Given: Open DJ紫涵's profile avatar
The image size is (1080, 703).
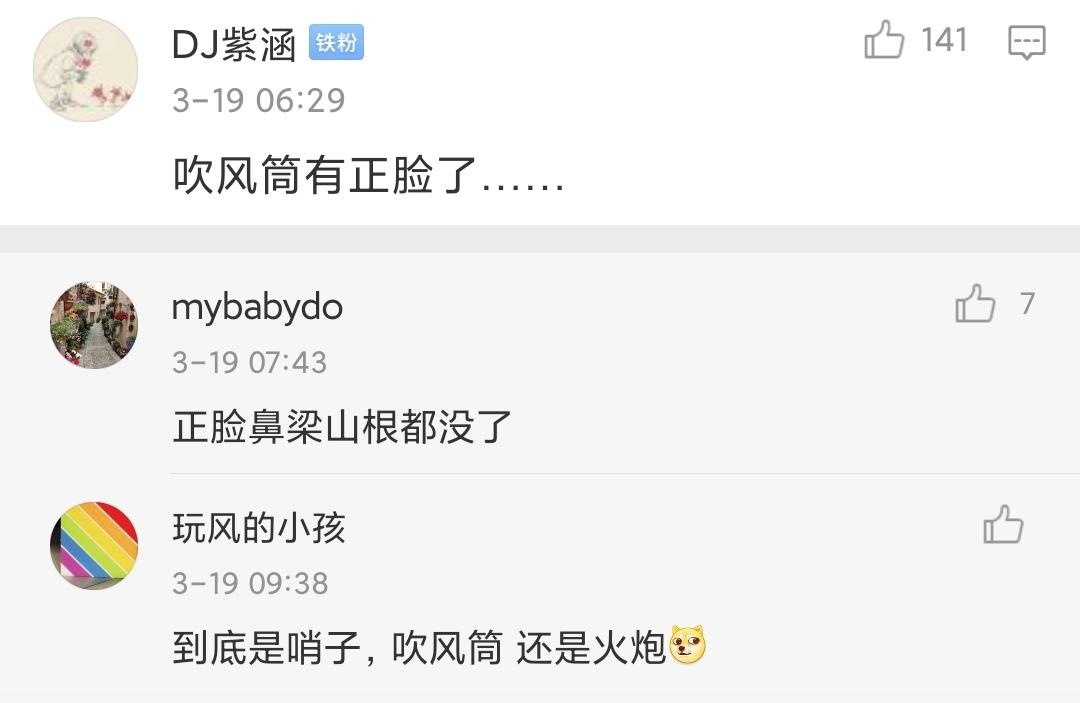Looking at the screenshot, I should pyautogui.click(x=85, y=69).
